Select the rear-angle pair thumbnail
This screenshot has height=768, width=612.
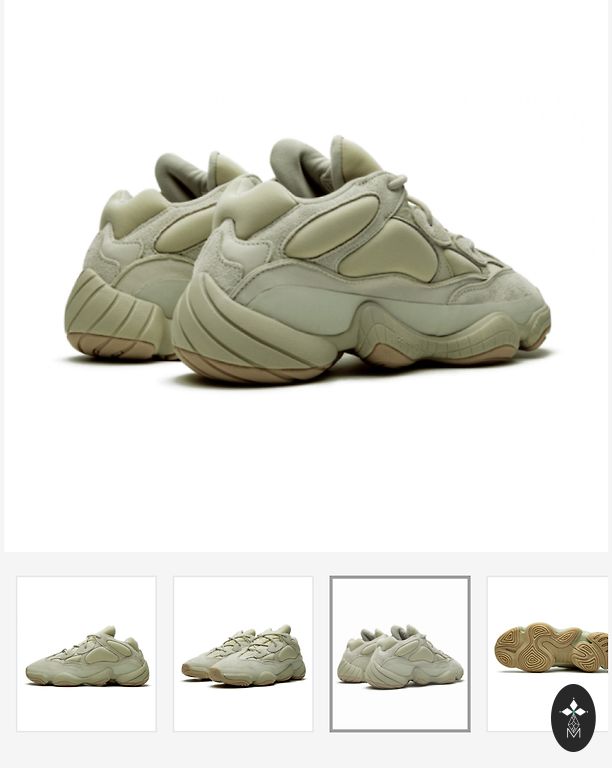(x=400, y=653)
